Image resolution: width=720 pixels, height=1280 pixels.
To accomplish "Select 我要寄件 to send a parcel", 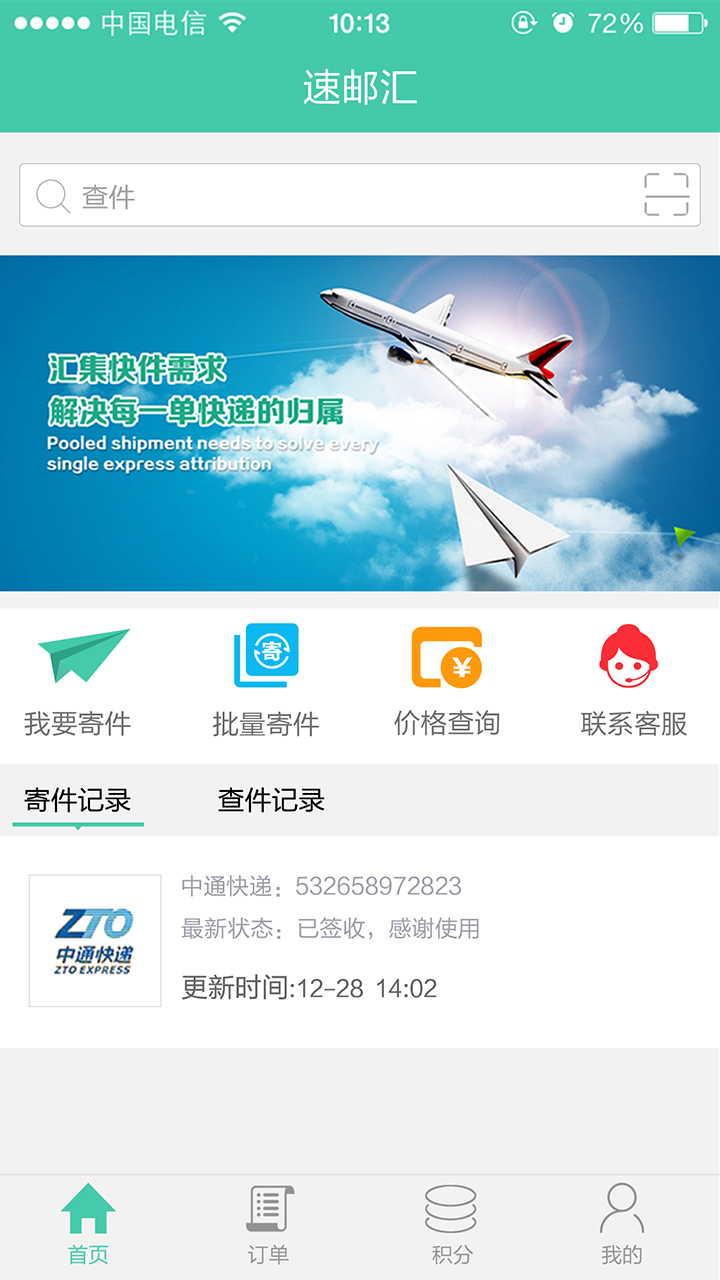I will point(80,681).
